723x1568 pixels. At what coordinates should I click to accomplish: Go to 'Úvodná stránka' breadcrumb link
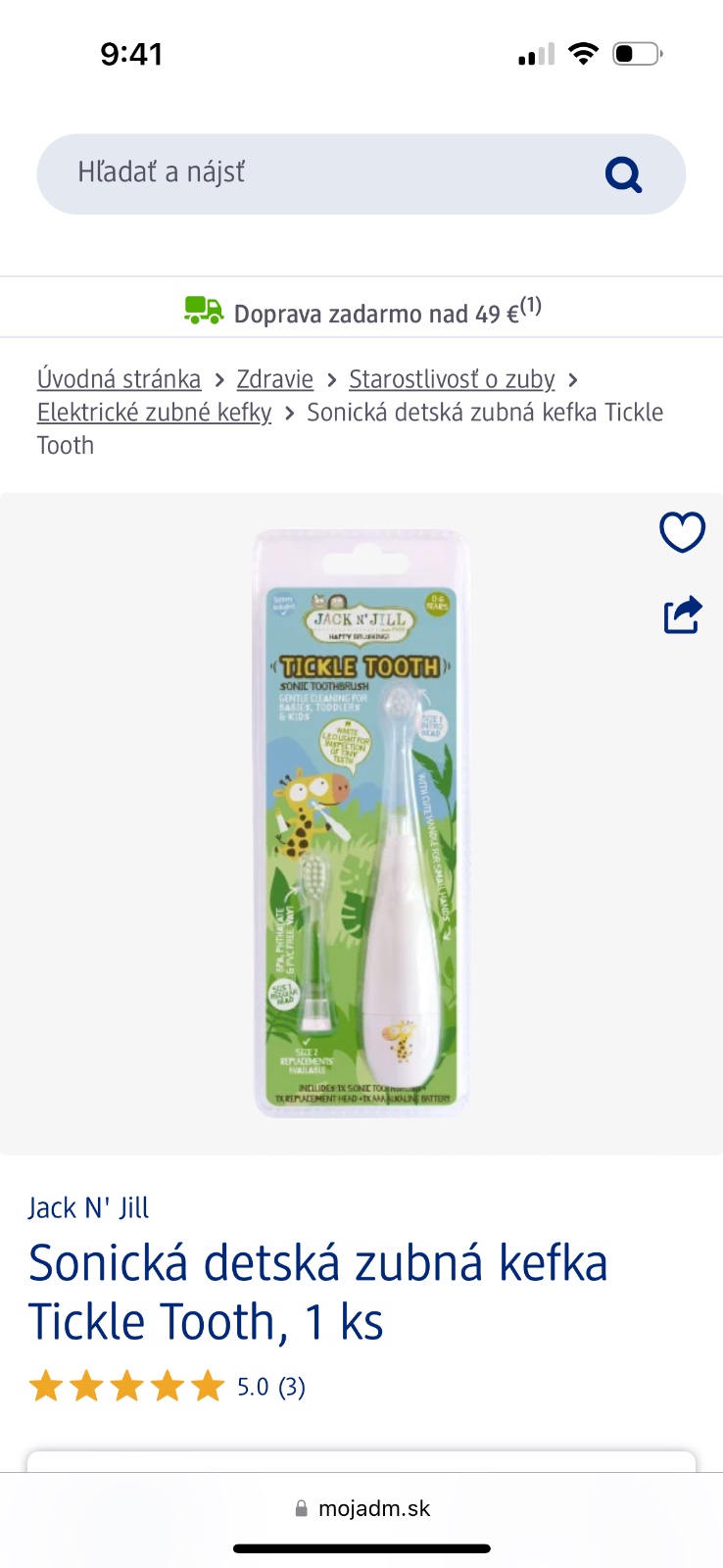click(x=119, y=379)
